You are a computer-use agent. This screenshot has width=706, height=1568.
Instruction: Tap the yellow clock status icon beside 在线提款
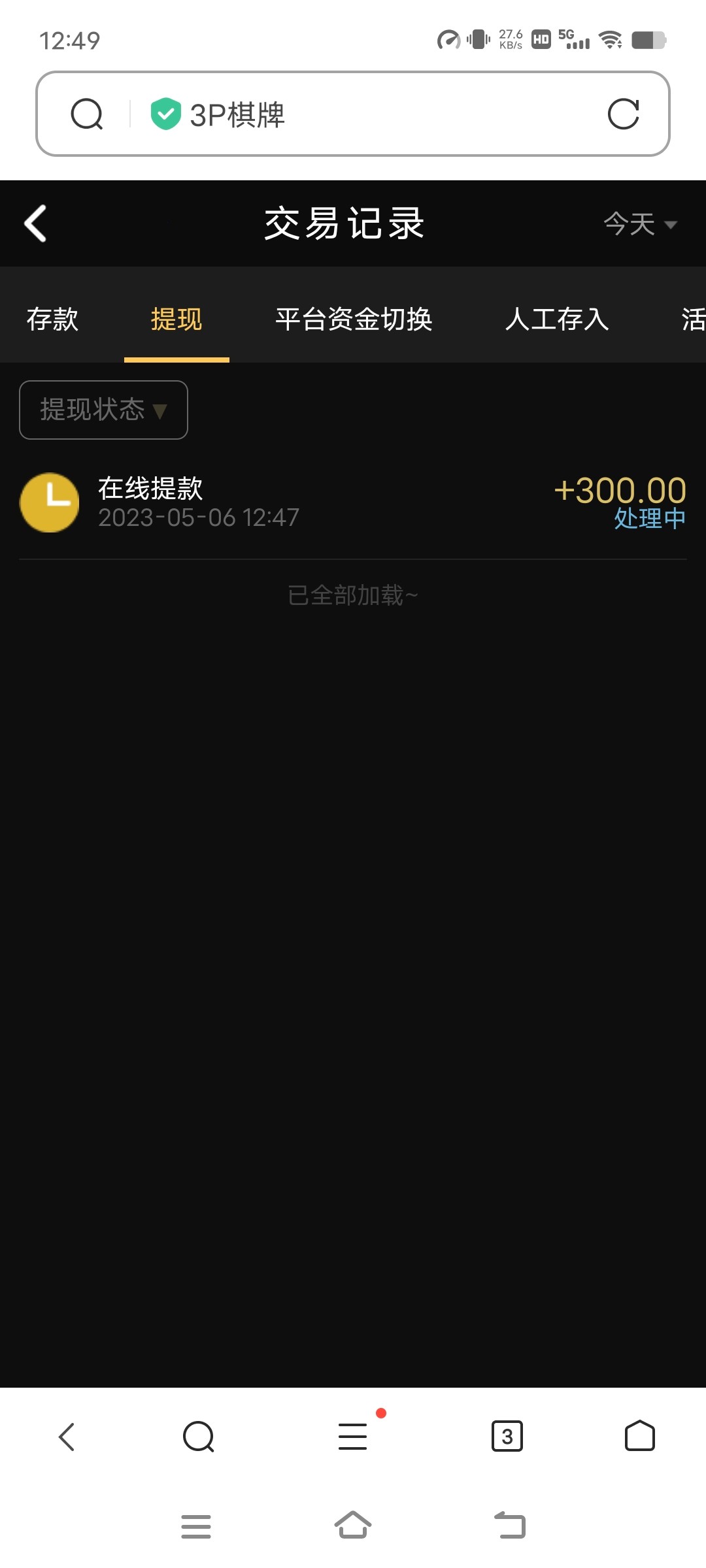(x=49, y=502)
